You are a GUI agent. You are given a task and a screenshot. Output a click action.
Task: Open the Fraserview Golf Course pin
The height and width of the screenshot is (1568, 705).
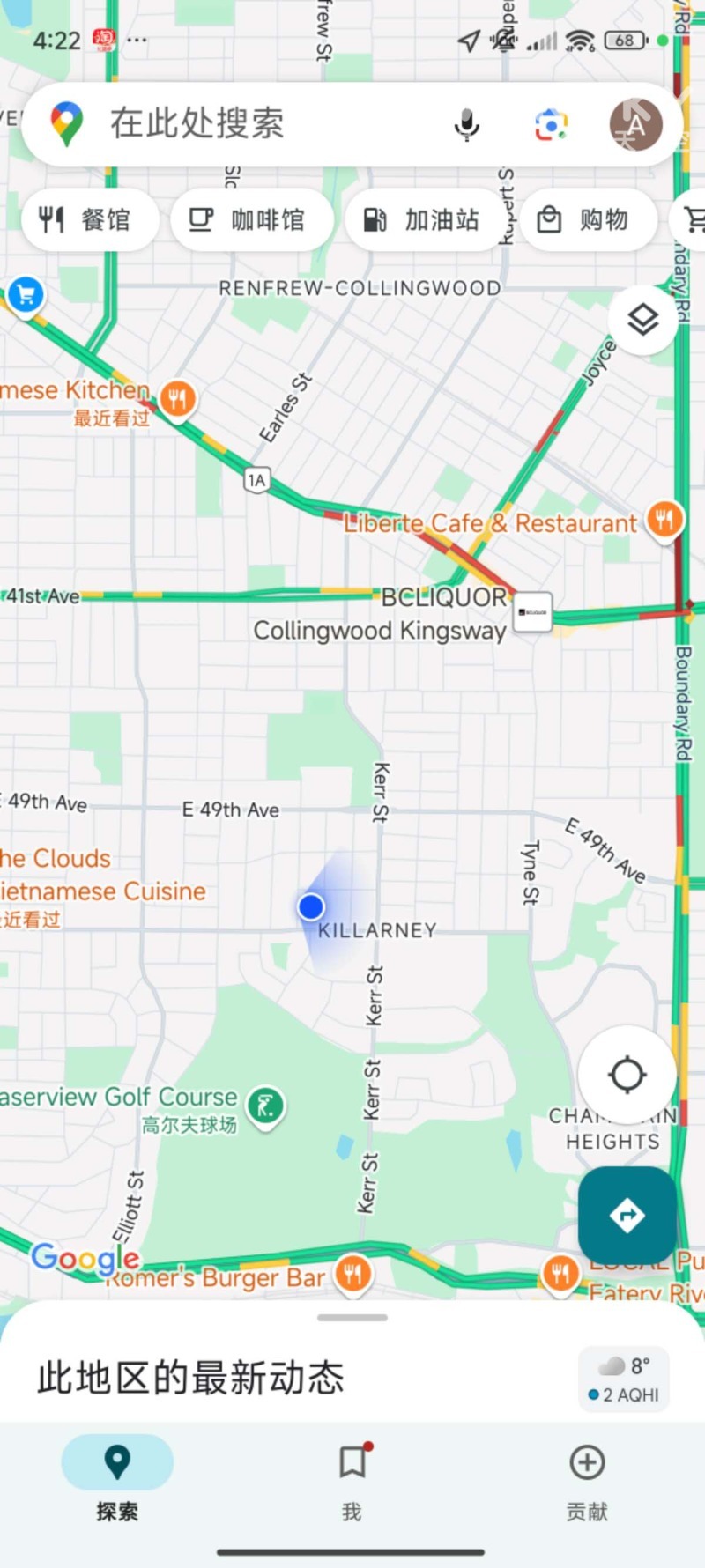click(265, 1105)
